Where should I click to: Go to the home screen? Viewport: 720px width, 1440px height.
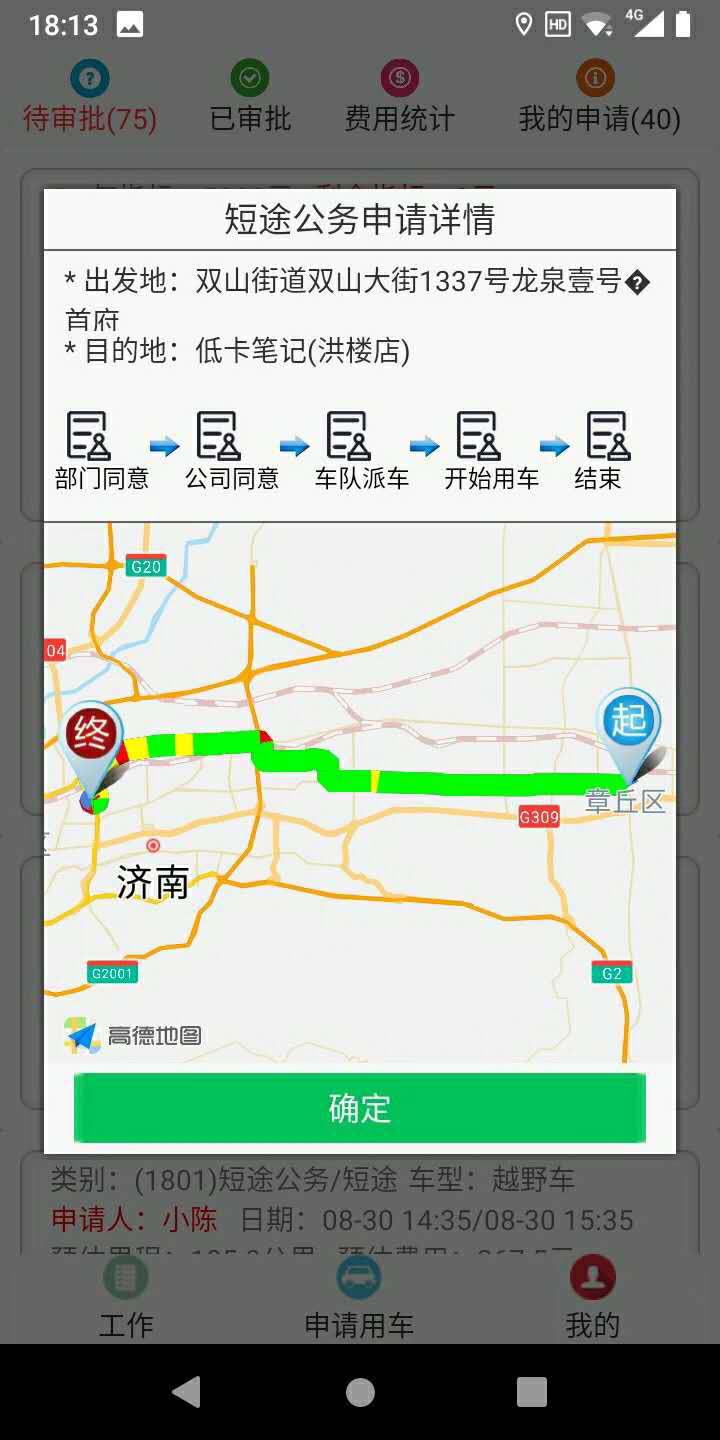coord(360,1391)
